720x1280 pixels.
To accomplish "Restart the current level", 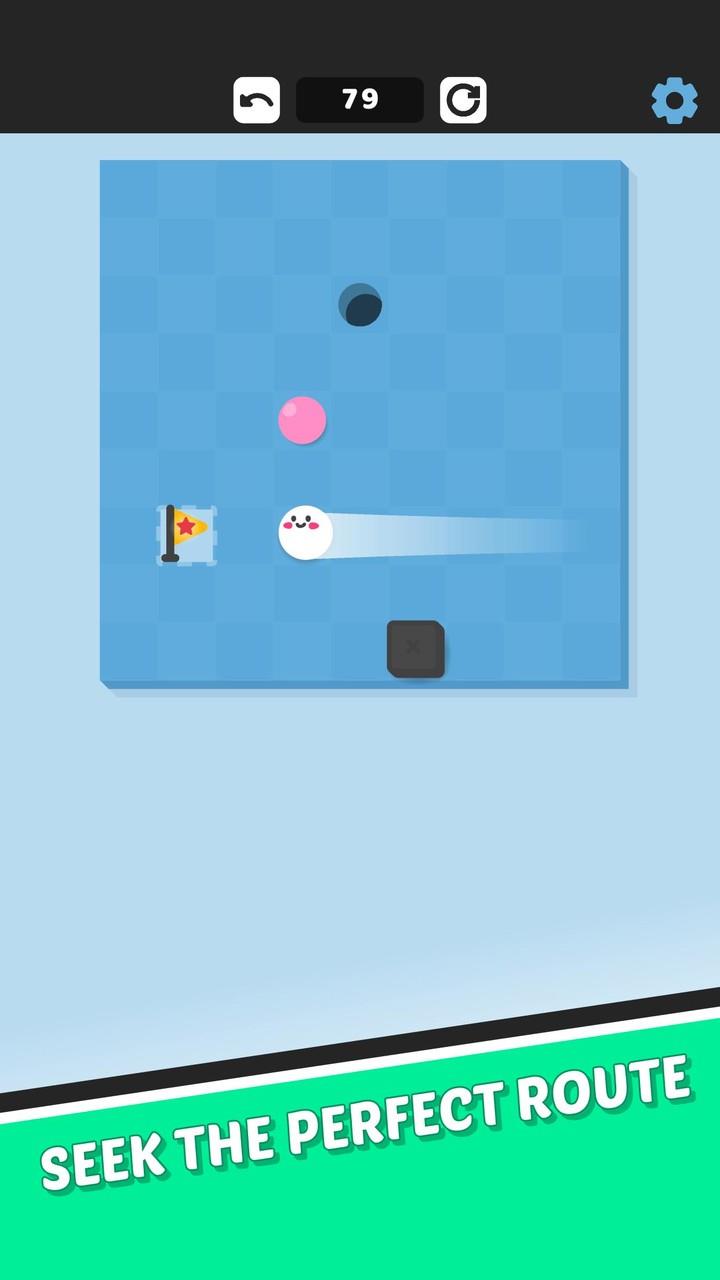I will click(463, 100).
